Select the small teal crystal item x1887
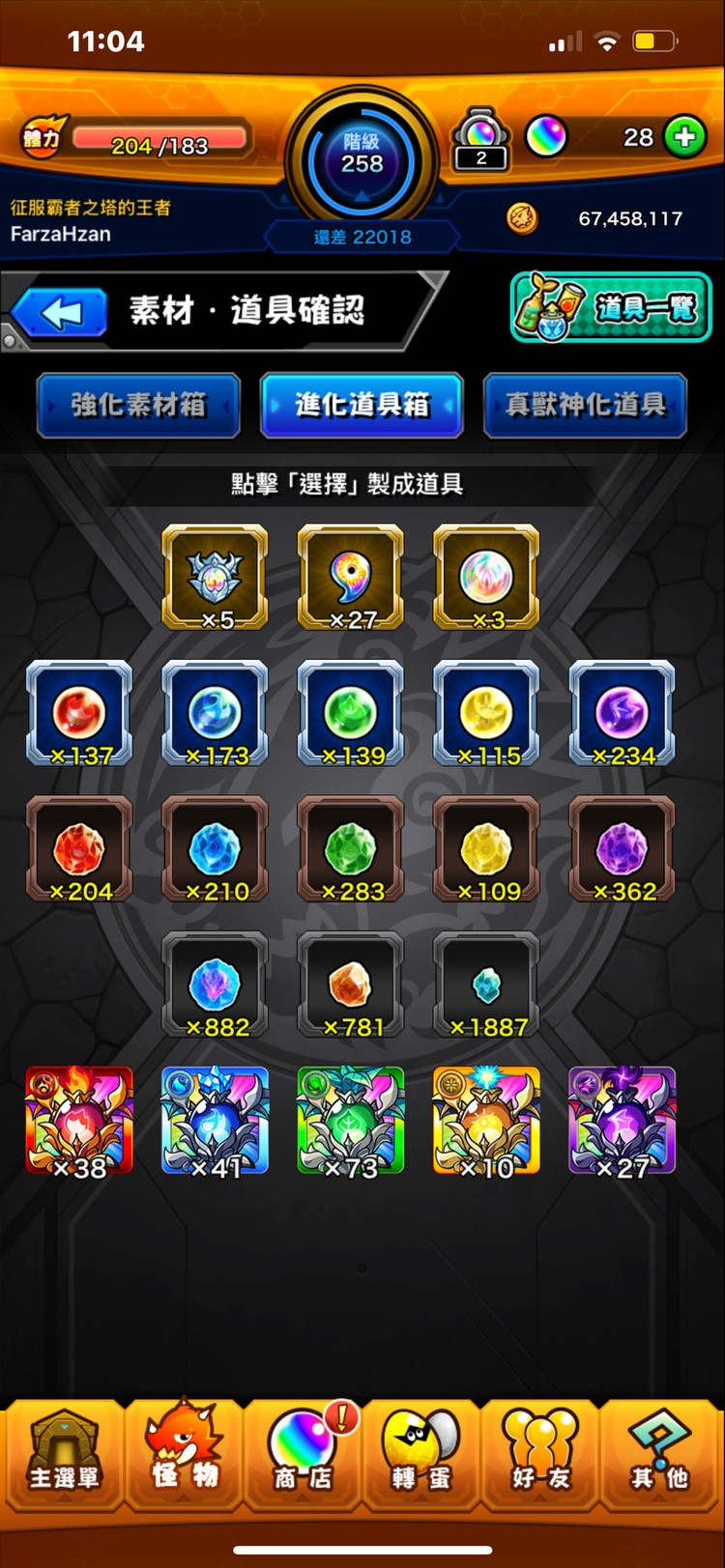Image resolution: width=725 pixels, height=1568 pixels. click(486, 985)
